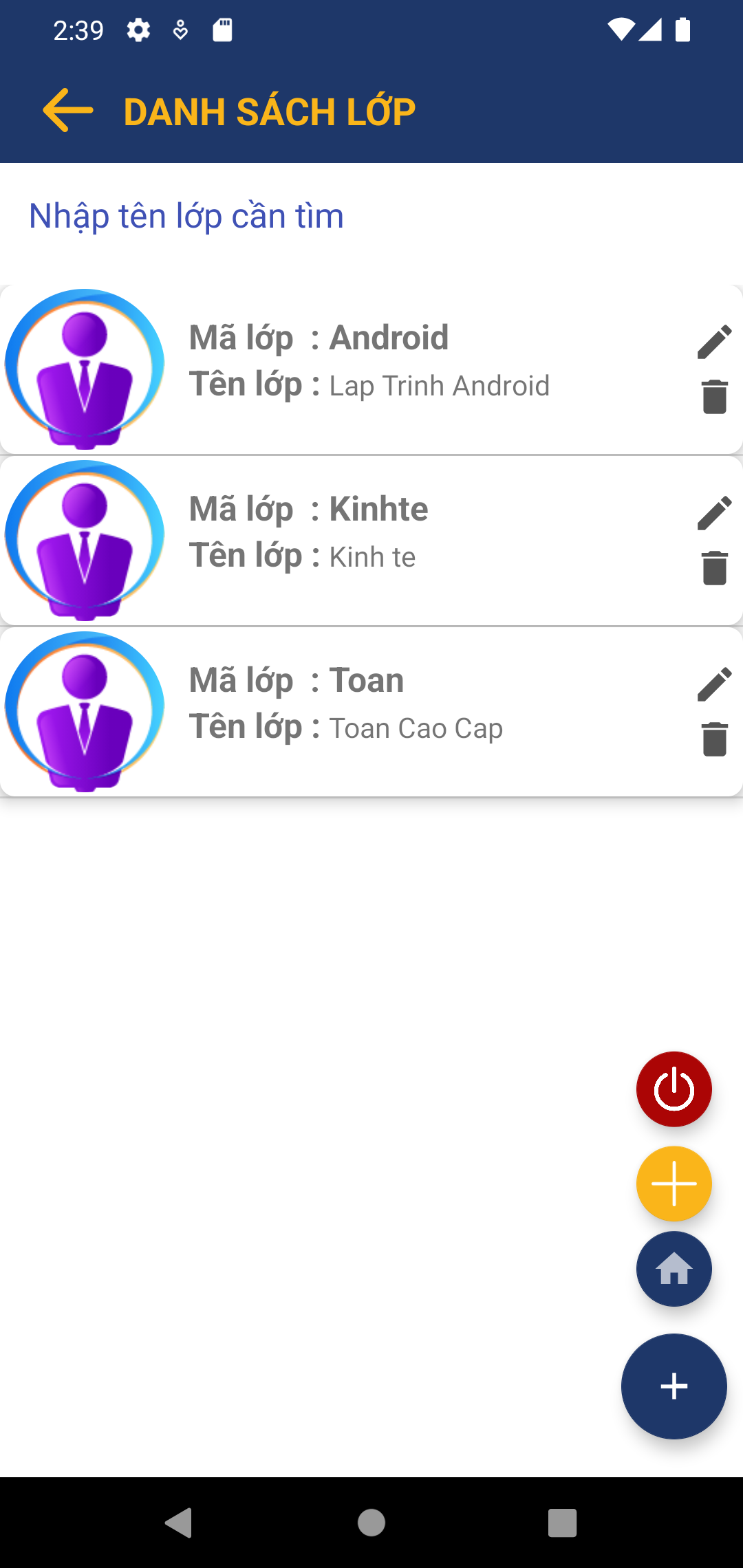The height and width of the screenshot is (1568, 743).
Task: Open the Lap Trinh Android class card
Action: [x=413, y=369]
